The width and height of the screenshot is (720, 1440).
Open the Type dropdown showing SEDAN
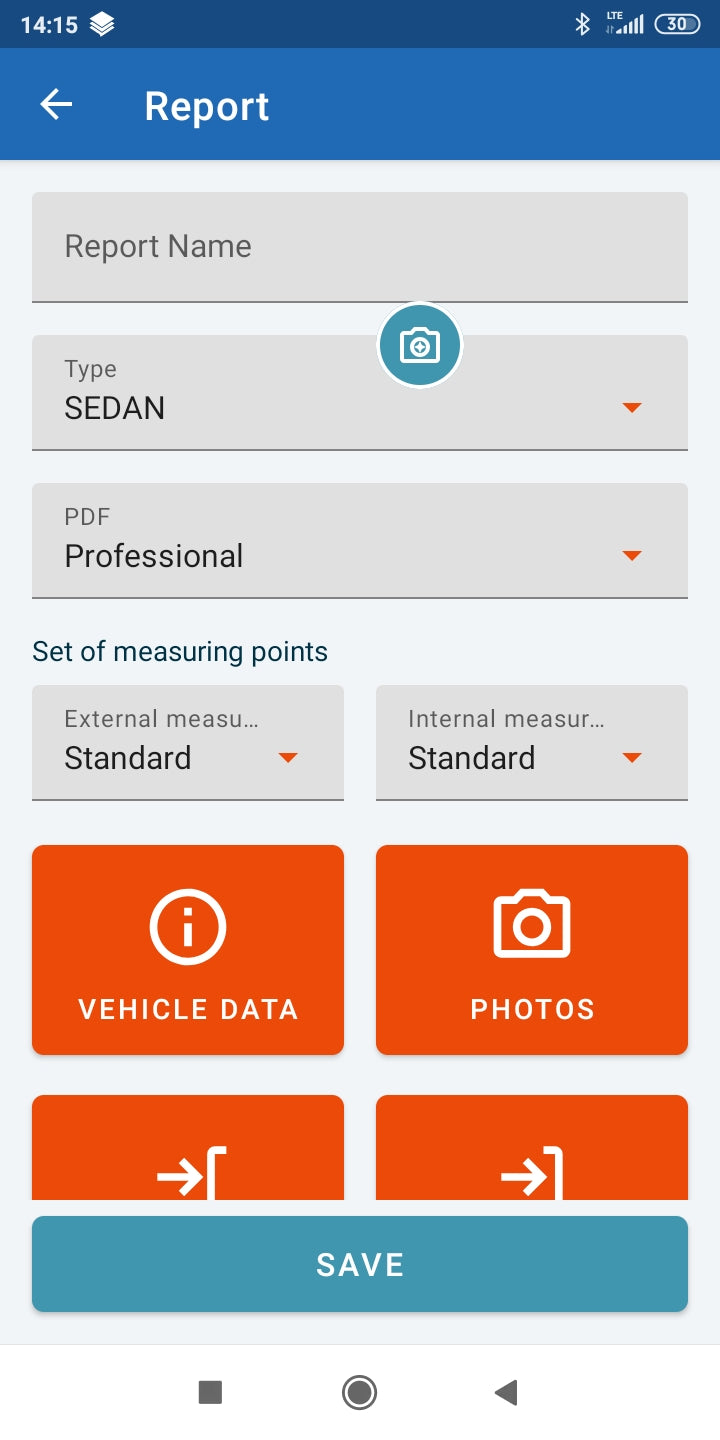(x=631, y=407)
